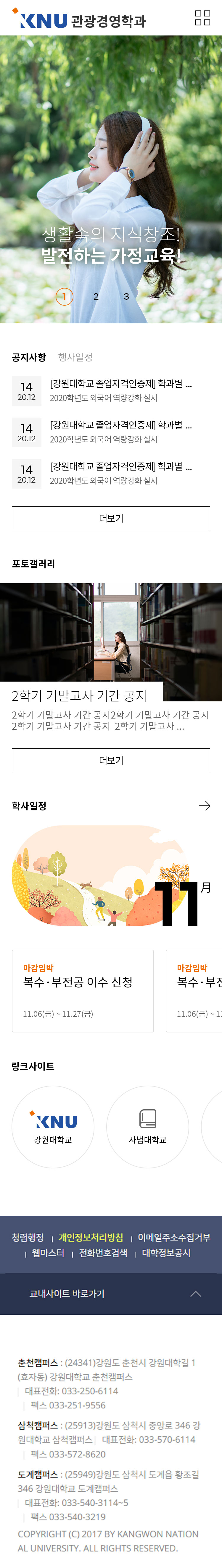The width and height of the screenshot is (222, 1568).
Task: Open first 복수·부전공 이수 신청 schedule card
Action: [x=83, y=990]
